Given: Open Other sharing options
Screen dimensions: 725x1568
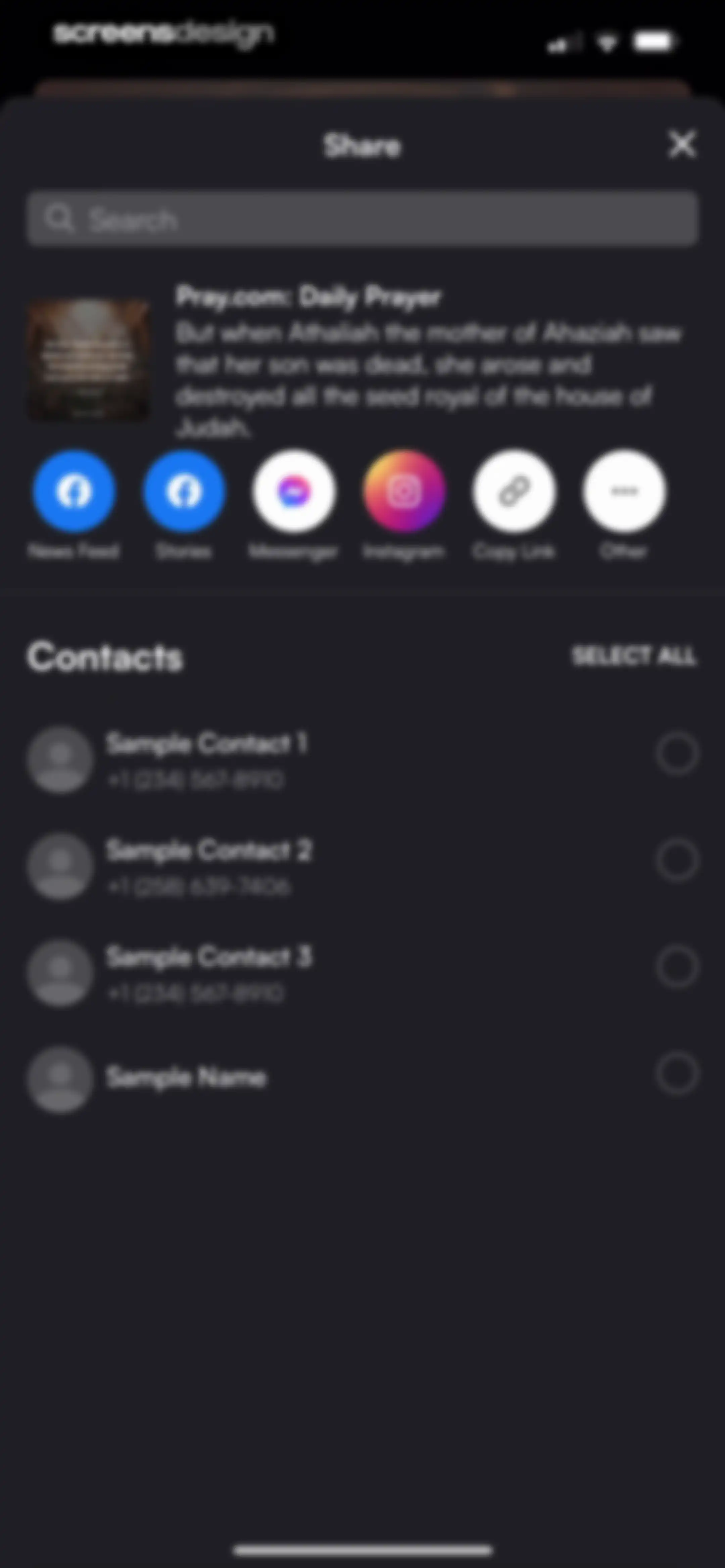Looking at the screenshot, I should (x=624, y=491).
